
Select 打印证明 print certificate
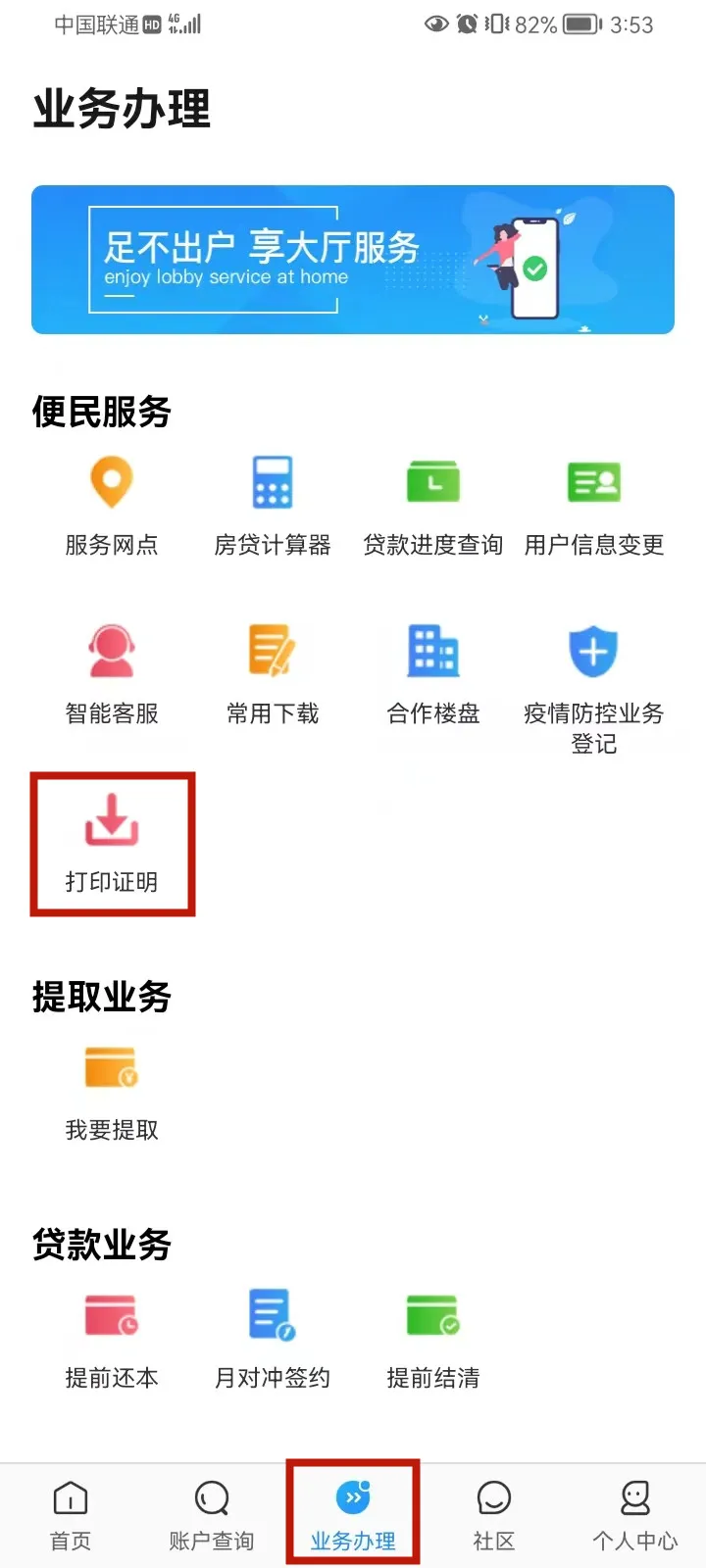coord(112,843)
